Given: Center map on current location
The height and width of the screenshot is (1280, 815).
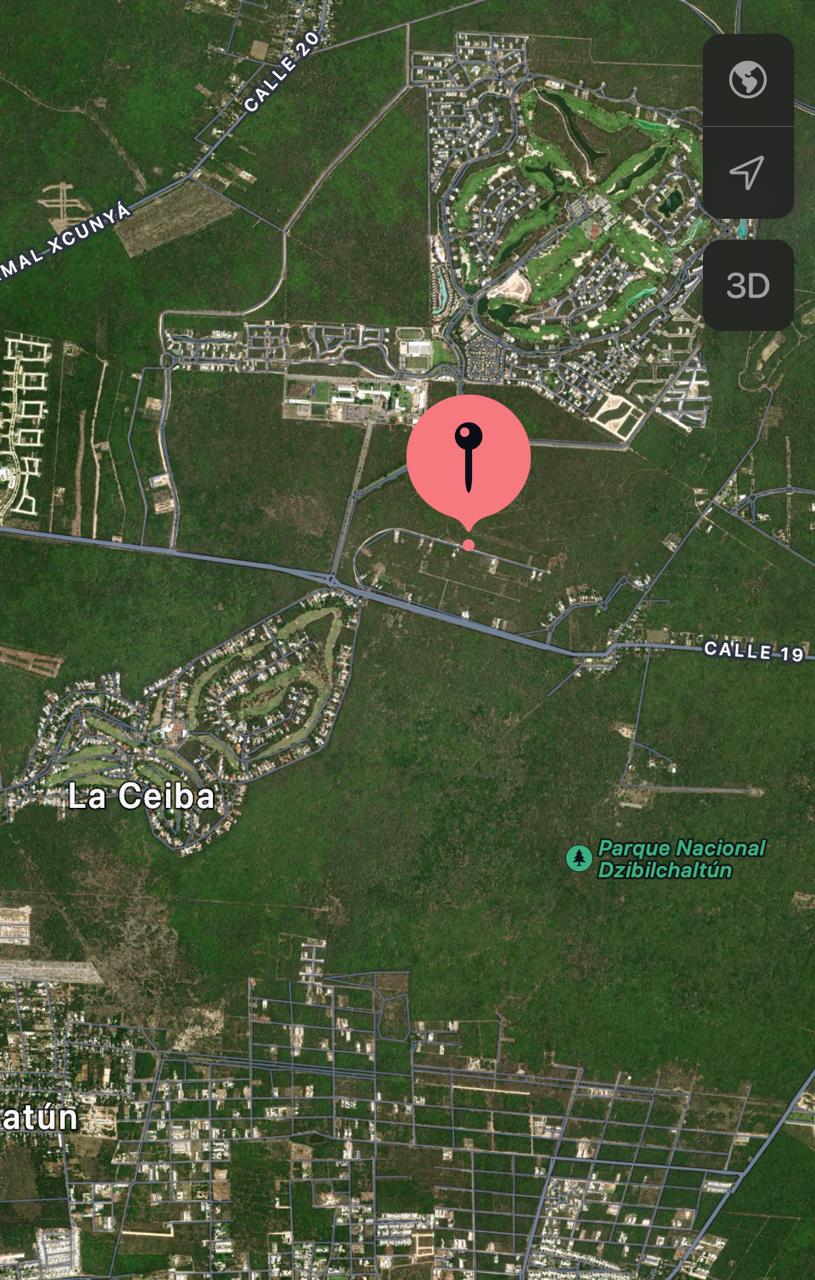Looking at the screenshot, I should 747,172.
